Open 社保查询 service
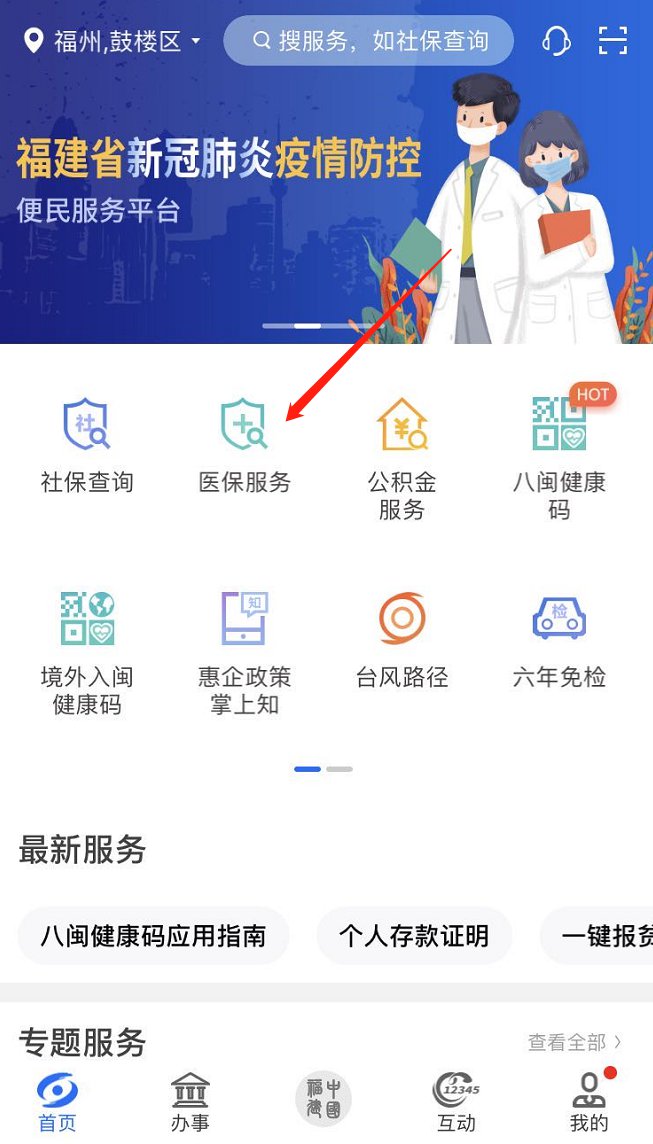Screen dimensions: 653x1144 tap(87, 445)
